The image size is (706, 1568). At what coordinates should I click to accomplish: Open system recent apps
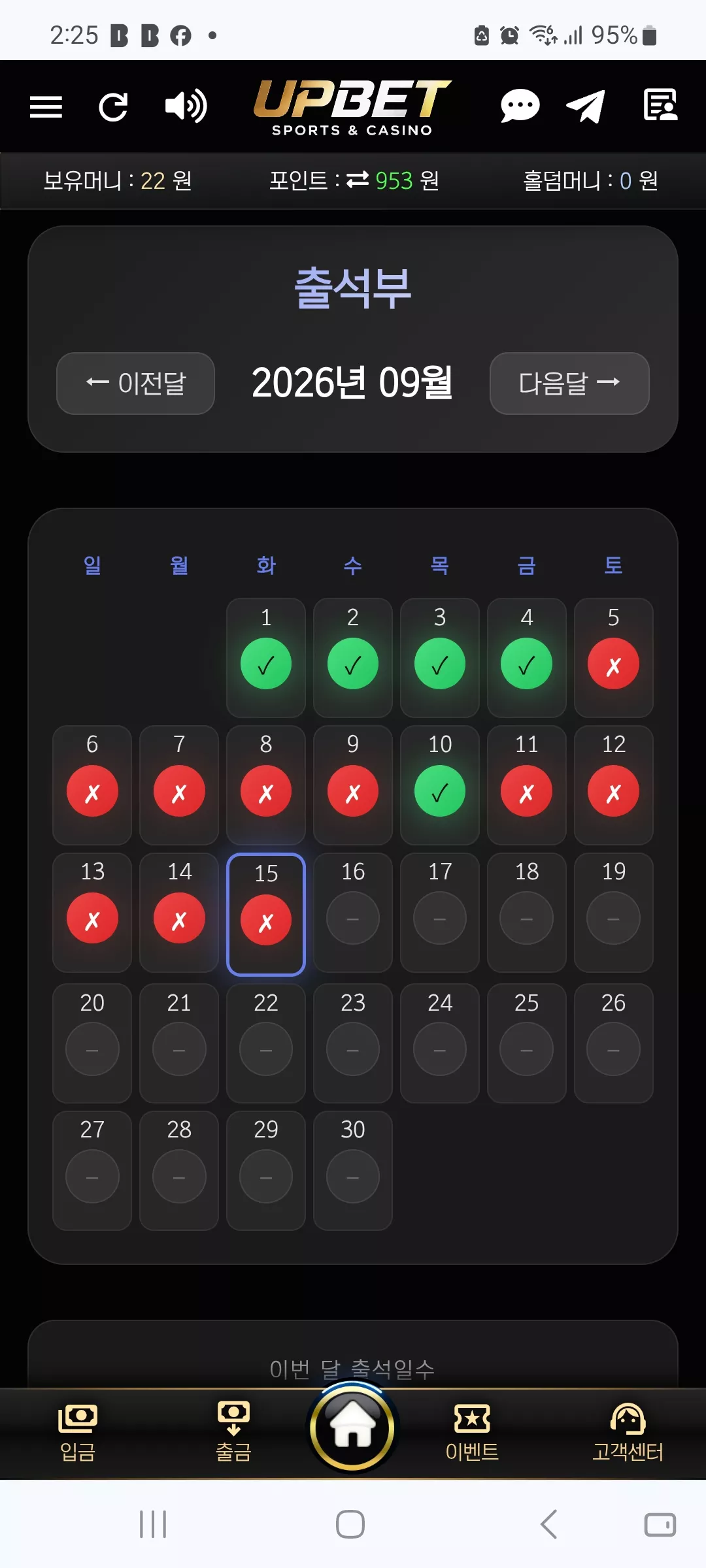(x=153, y=1524)
